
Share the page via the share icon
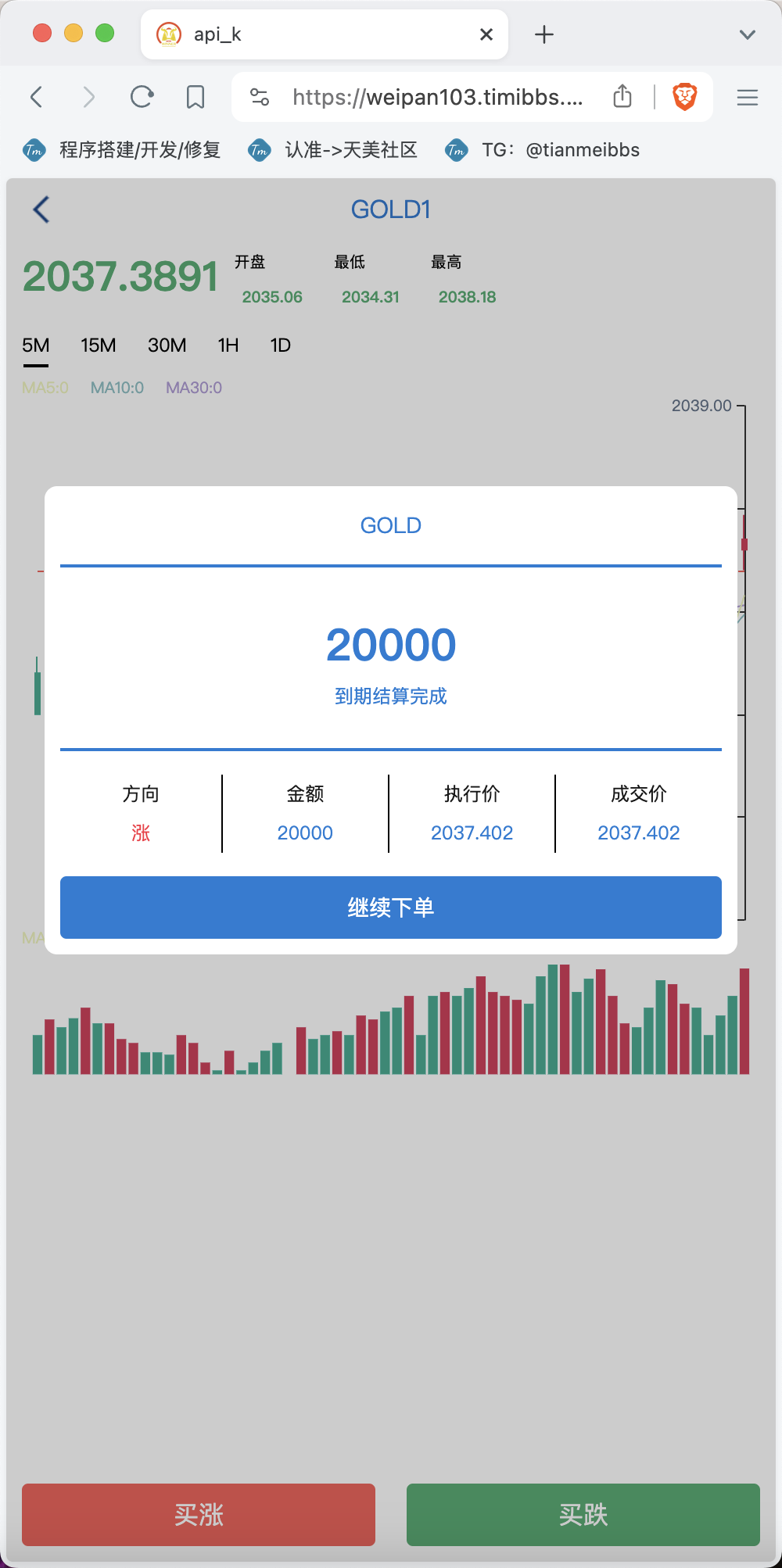tap(622, 96)
